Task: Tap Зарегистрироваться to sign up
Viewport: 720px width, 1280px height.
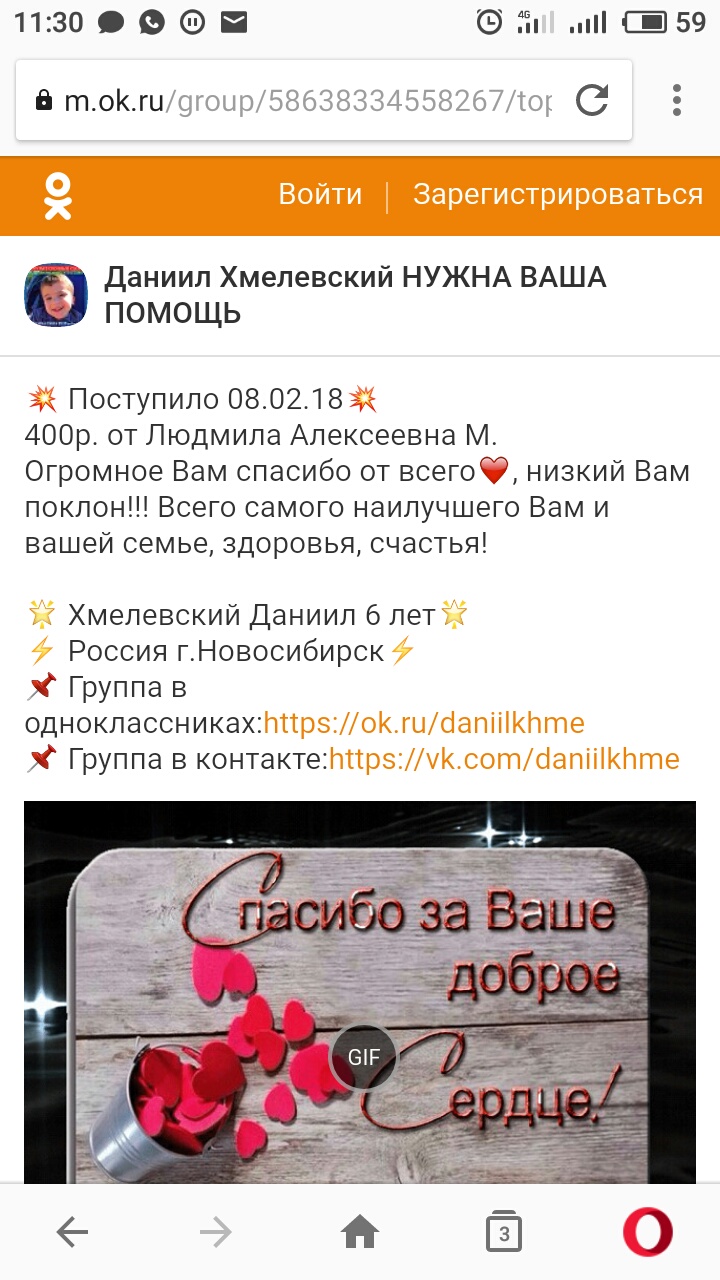Action: click(557, 194)
